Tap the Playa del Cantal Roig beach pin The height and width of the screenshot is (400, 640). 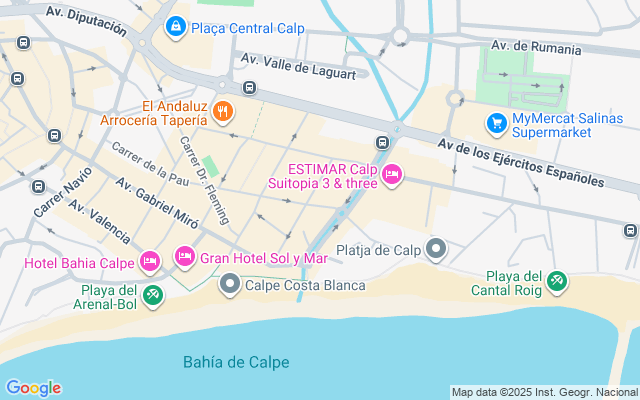click(x=557, y=282)
